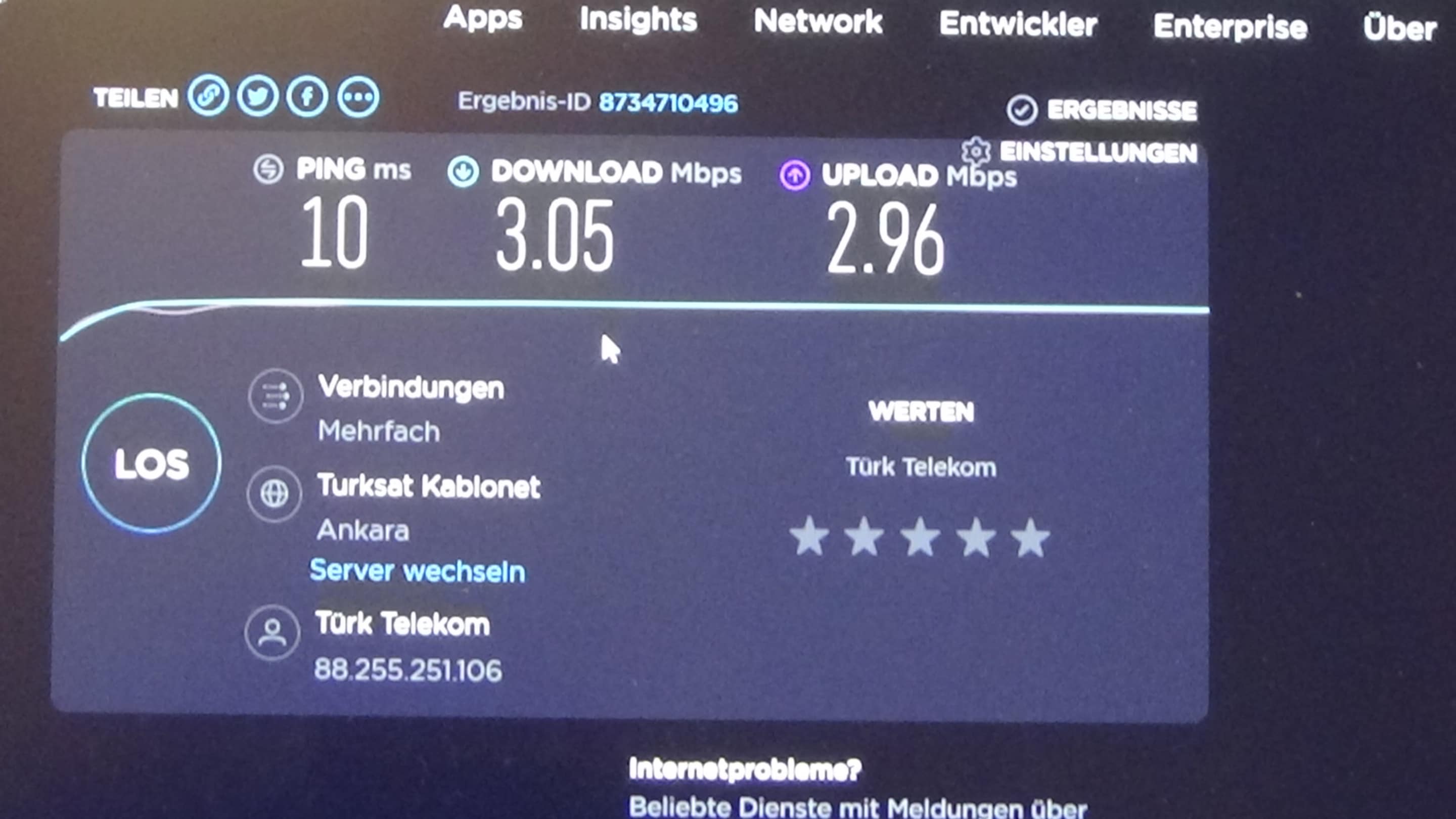1456x819 pixels.
Task: Go to the Insights section
Action: pyautogui.click(x=638, y=20)
